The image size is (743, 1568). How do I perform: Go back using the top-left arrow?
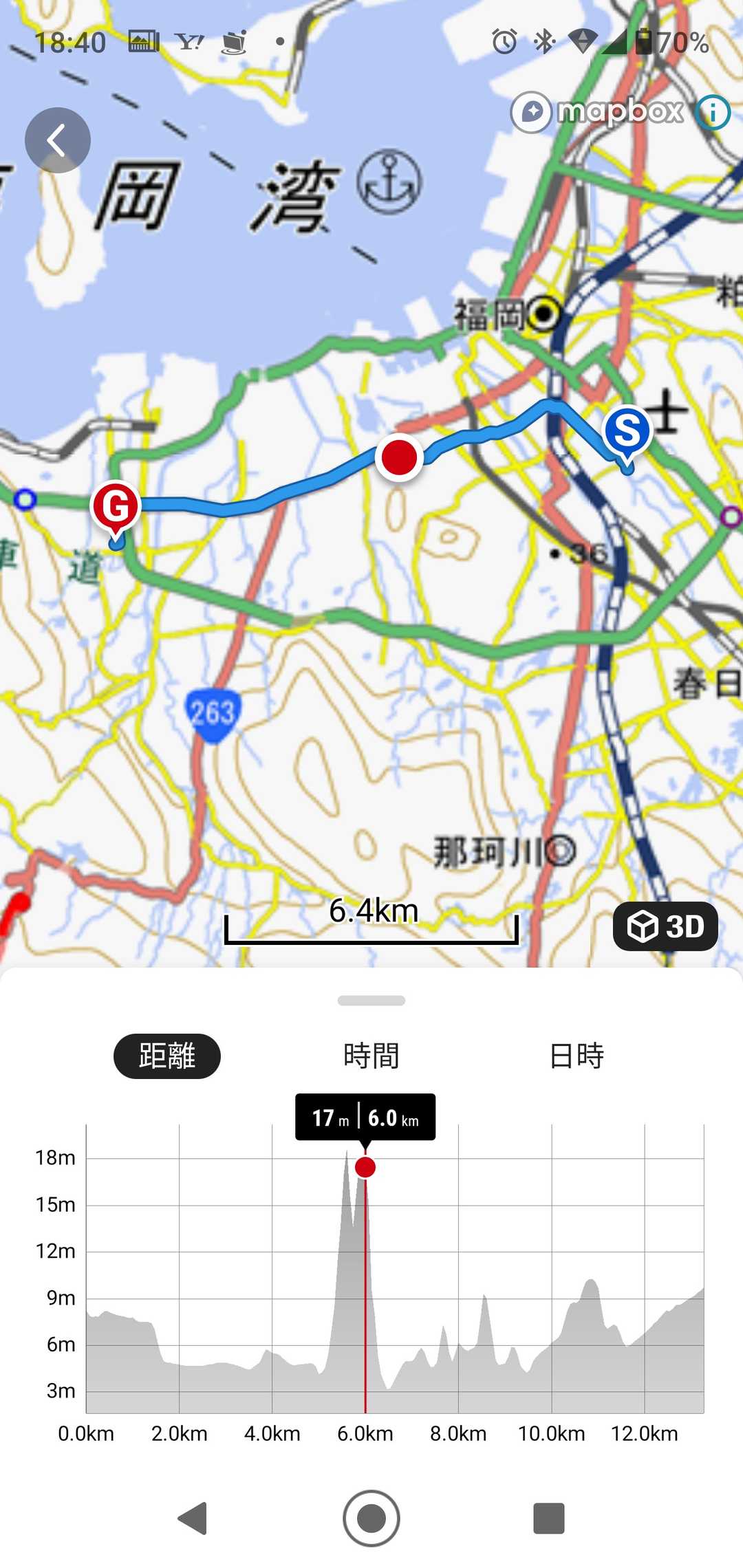click(58, 140)
